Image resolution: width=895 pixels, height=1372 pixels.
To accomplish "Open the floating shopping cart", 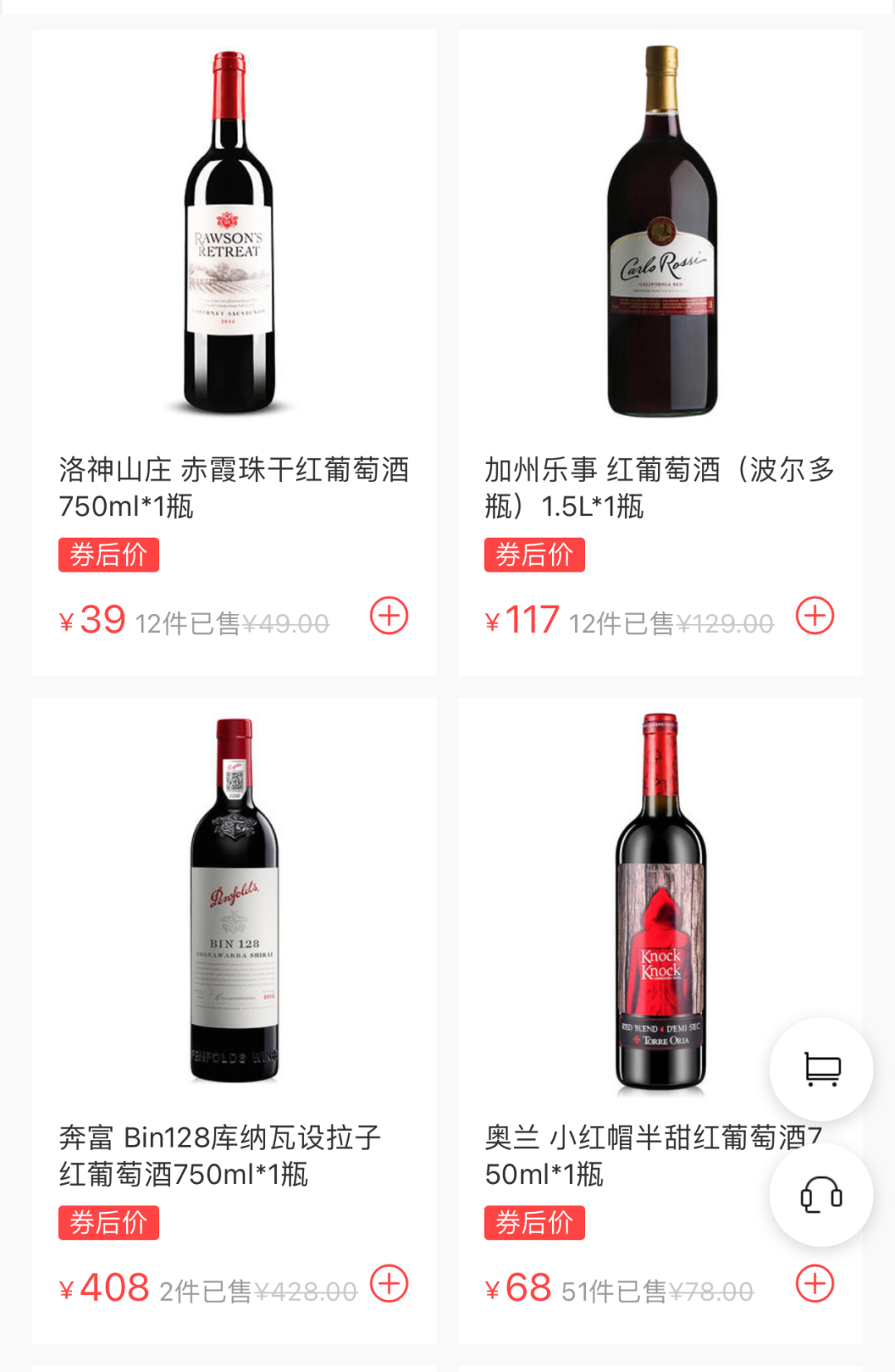I will coord(821,1069).
